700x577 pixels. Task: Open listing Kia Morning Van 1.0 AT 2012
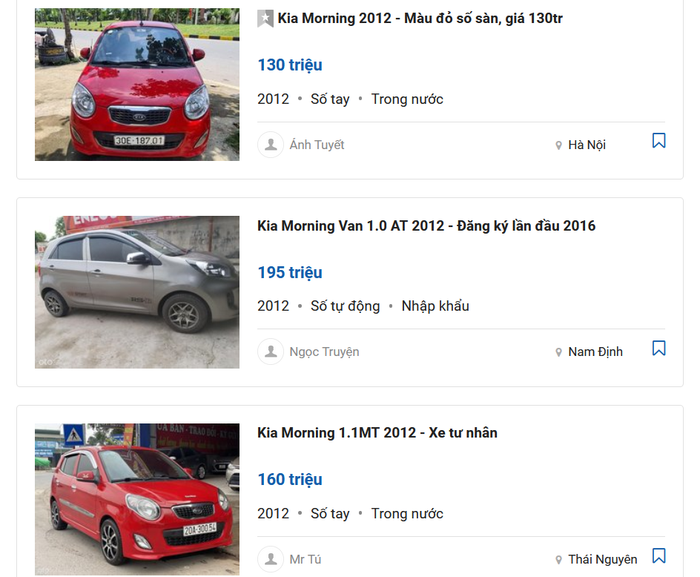[426, 226]
